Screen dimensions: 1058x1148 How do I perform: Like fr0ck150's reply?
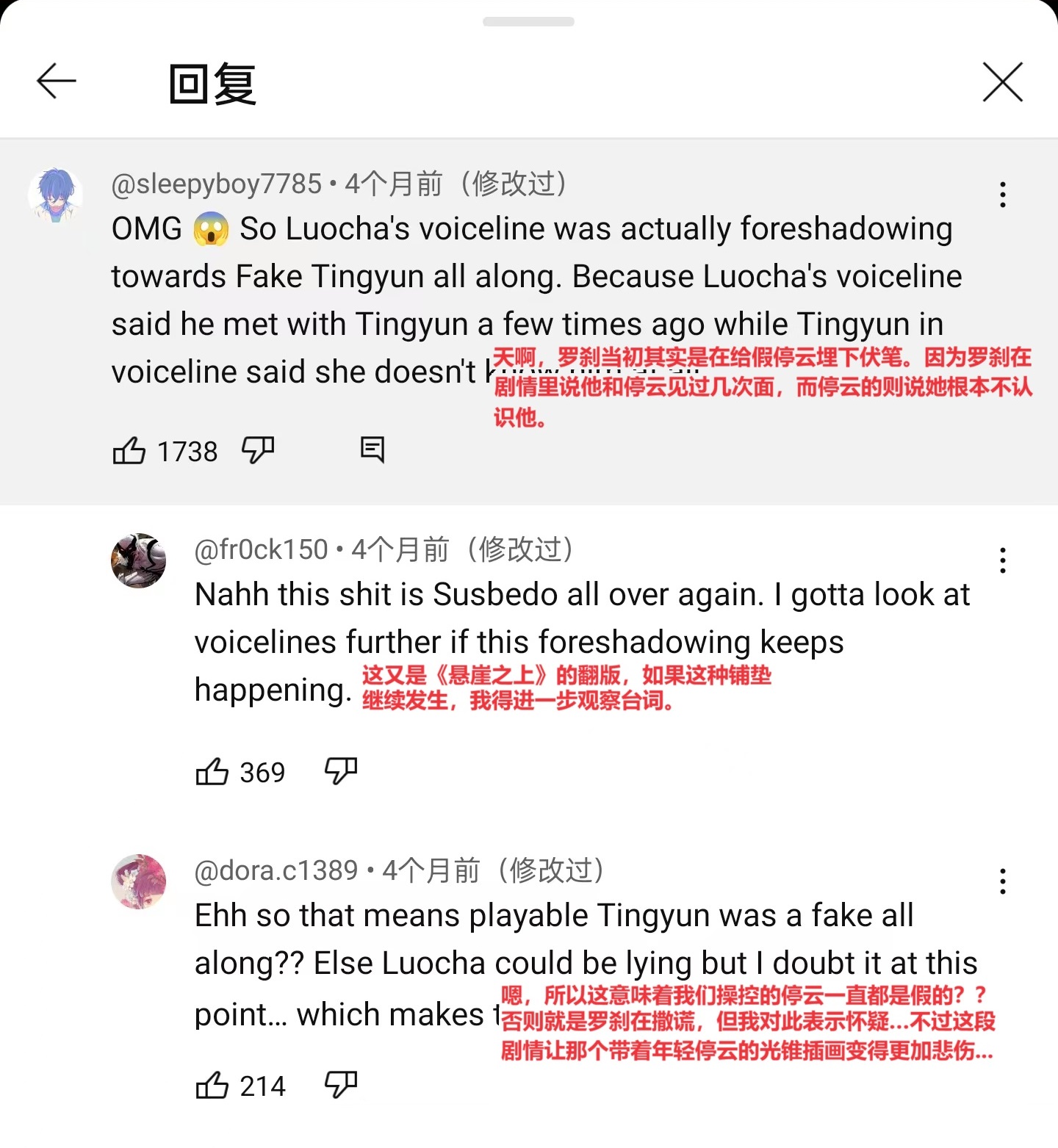[x=212, y=771]
